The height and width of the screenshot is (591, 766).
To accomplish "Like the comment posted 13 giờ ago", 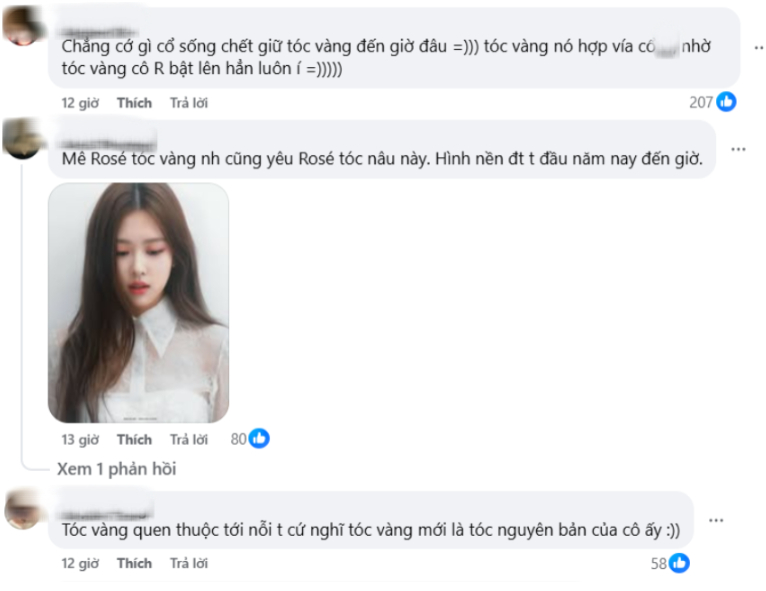I will [134, 439].
